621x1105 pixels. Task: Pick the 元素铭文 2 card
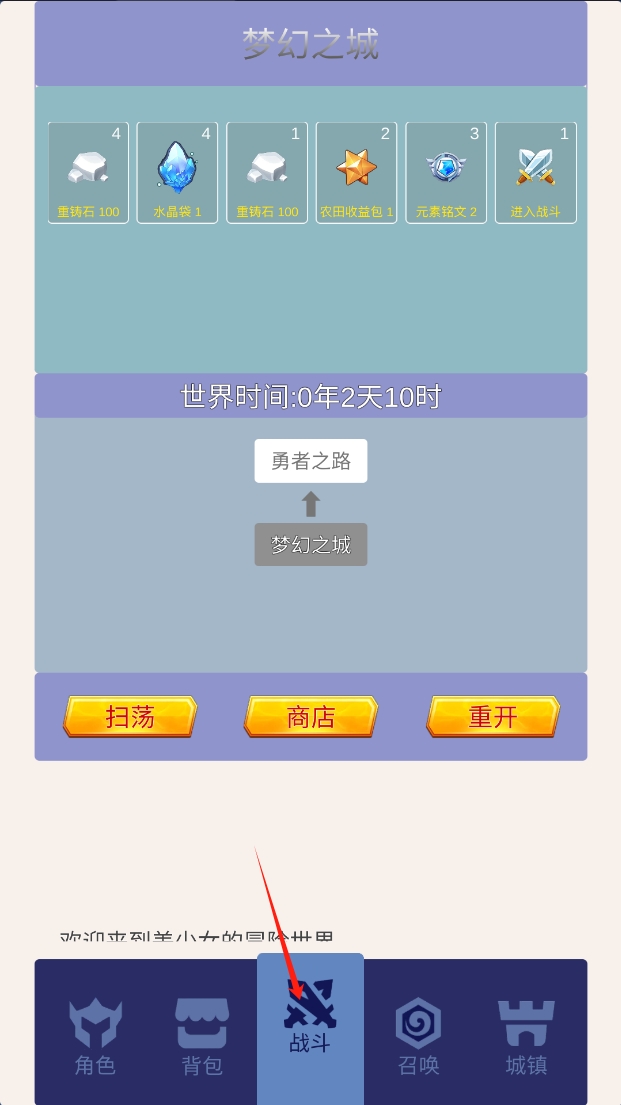tap(446, 173)
